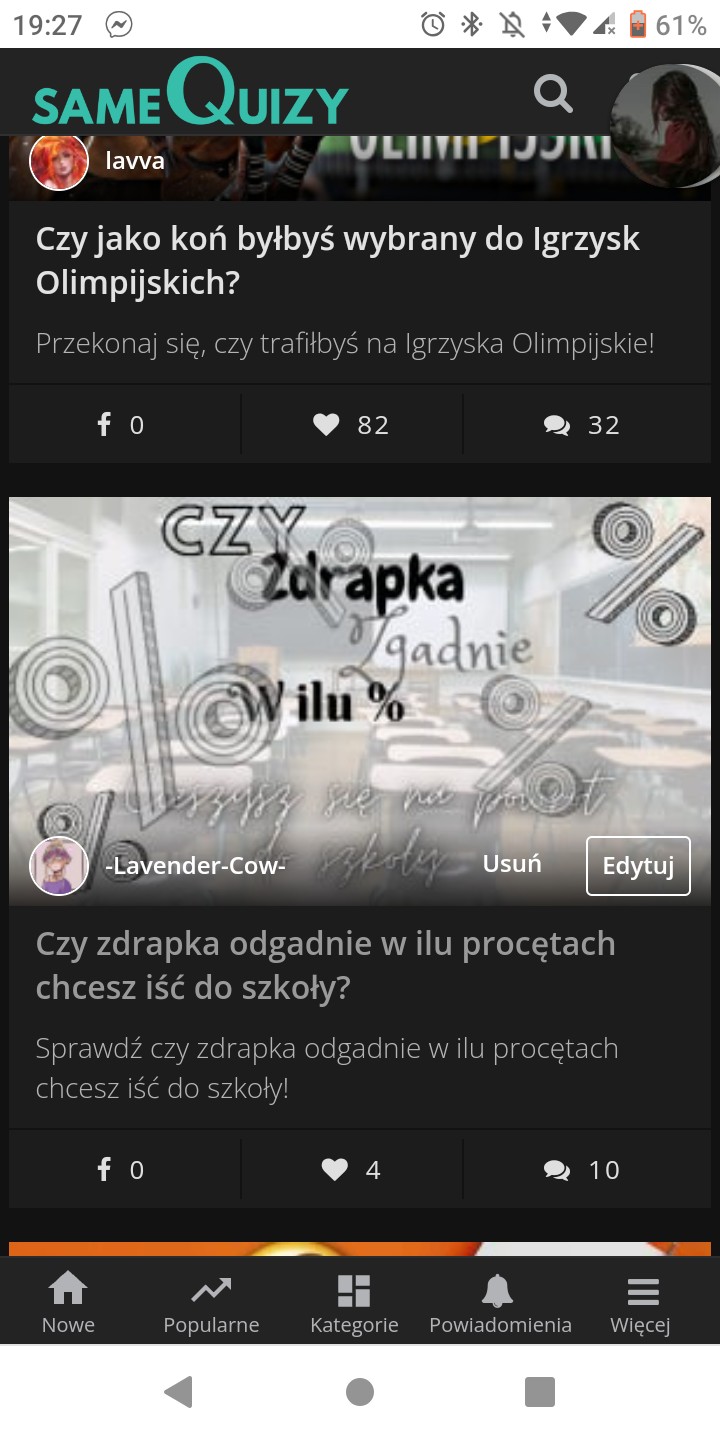Share the Olympic horse quiz on Facebook
The width and height of the screenshot is (720, 1440).
(122, 425)
